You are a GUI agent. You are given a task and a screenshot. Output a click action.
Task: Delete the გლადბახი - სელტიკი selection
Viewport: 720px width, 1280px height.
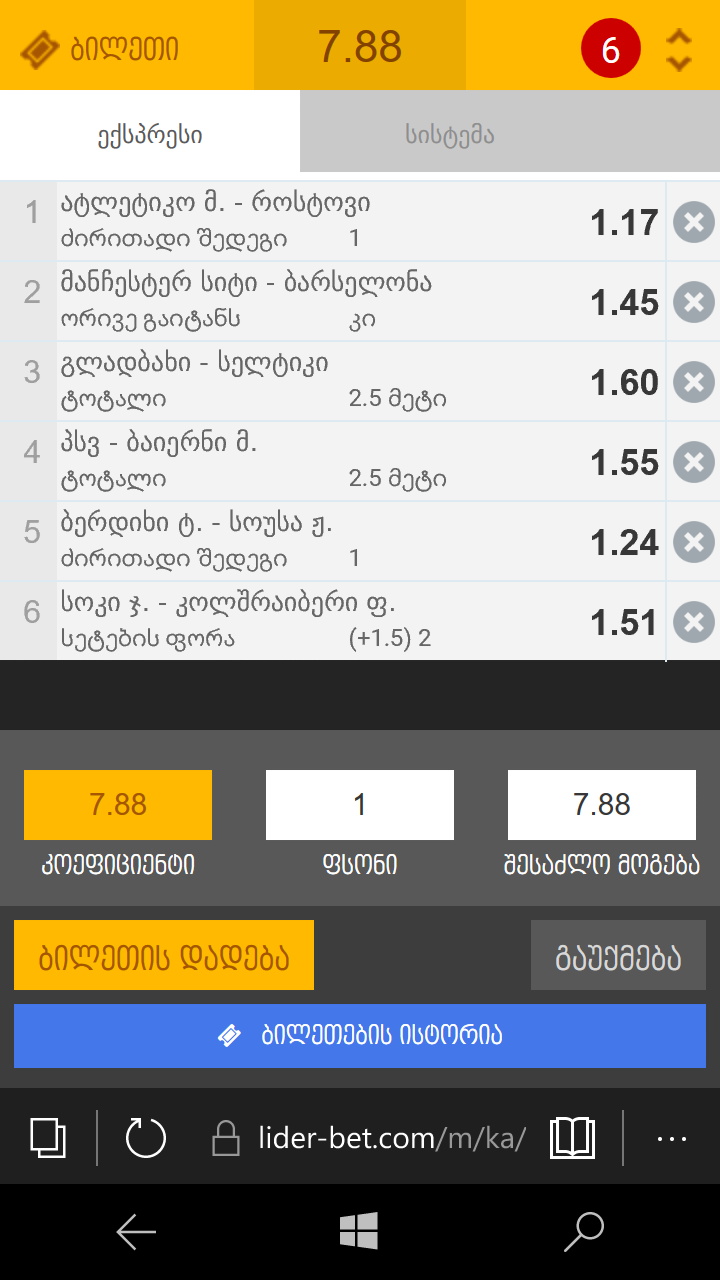point(693,382)
